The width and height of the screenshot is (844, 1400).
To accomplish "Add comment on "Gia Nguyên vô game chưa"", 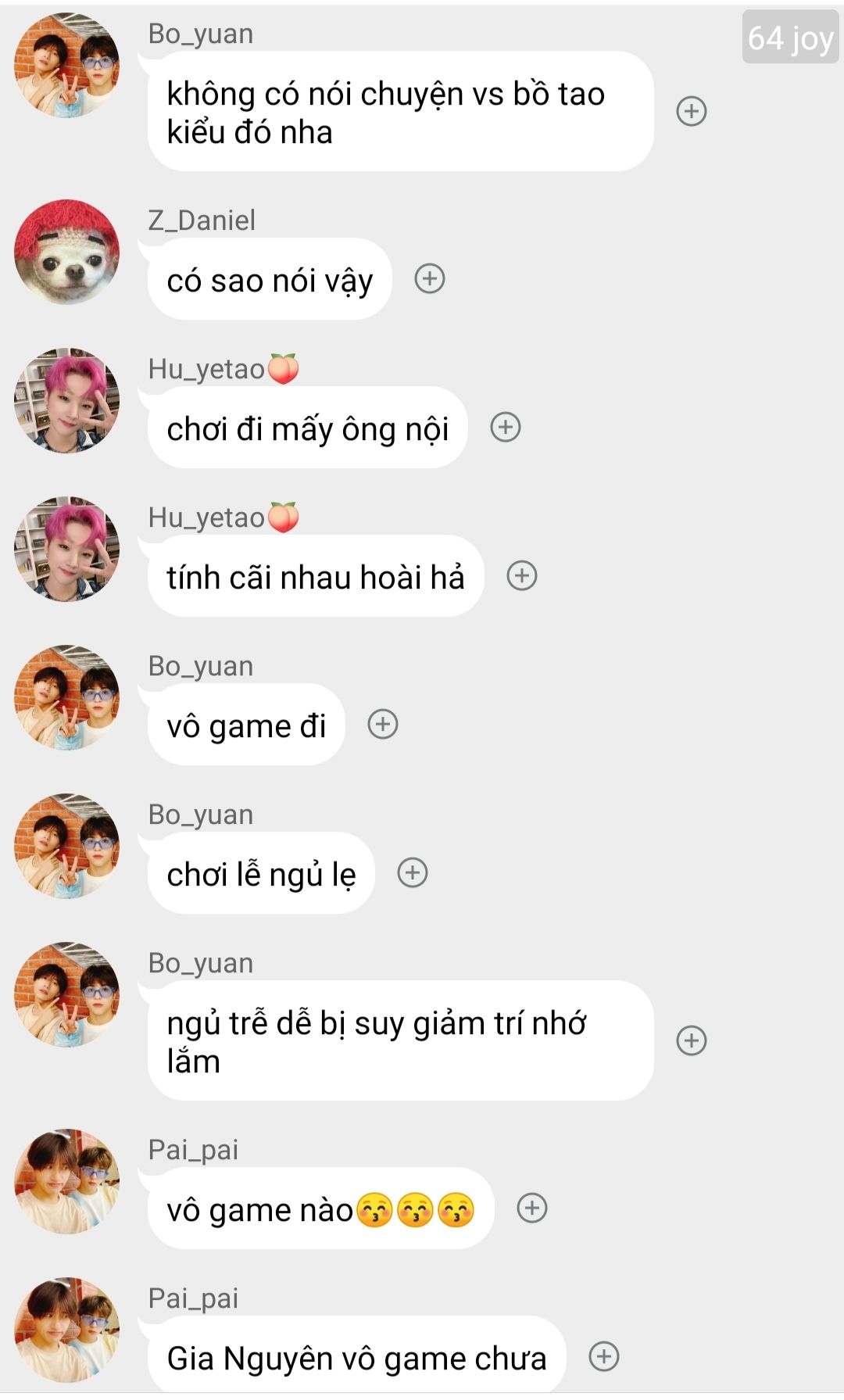I will coord(604,1356).
